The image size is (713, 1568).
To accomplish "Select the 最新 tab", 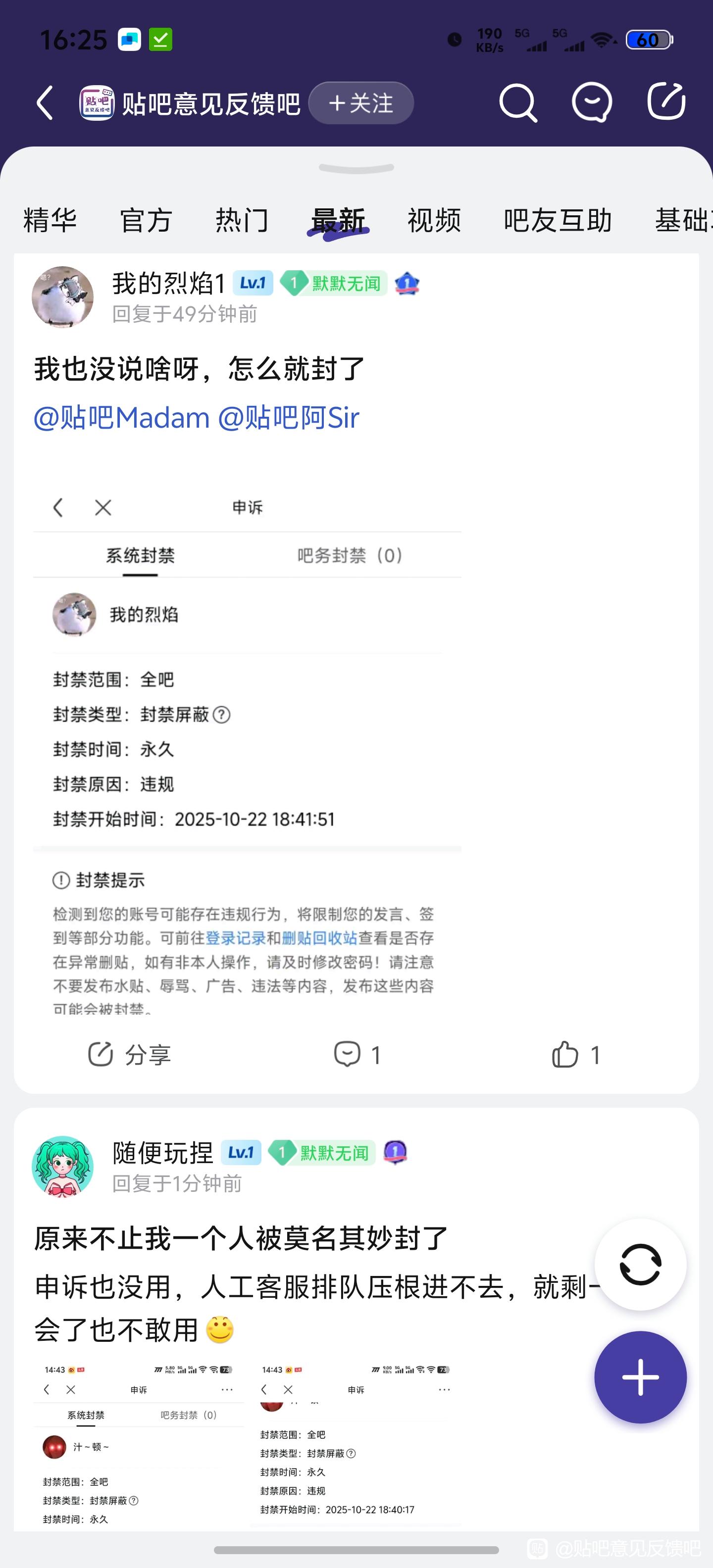I will tap(338, 220).
